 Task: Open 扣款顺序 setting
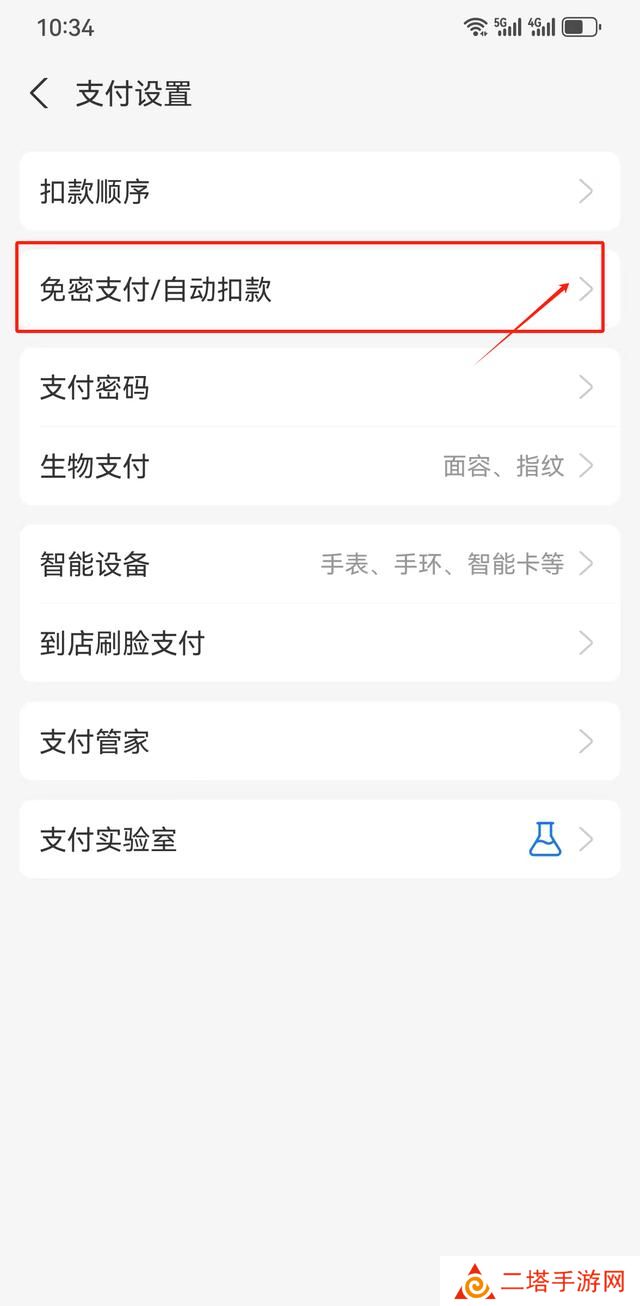320,191
